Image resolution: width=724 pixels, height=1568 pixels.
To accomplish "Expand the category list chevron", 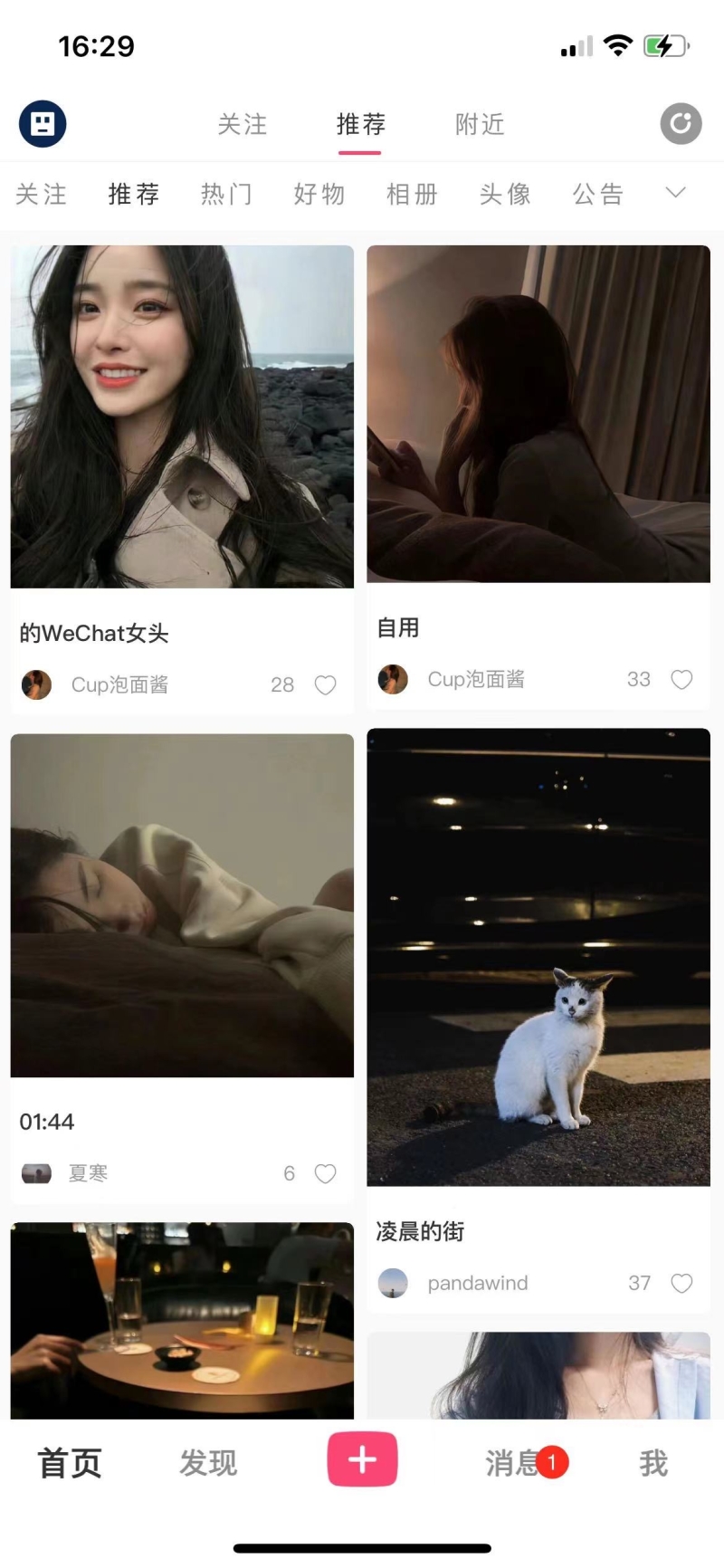I will [x=675, y=193].
